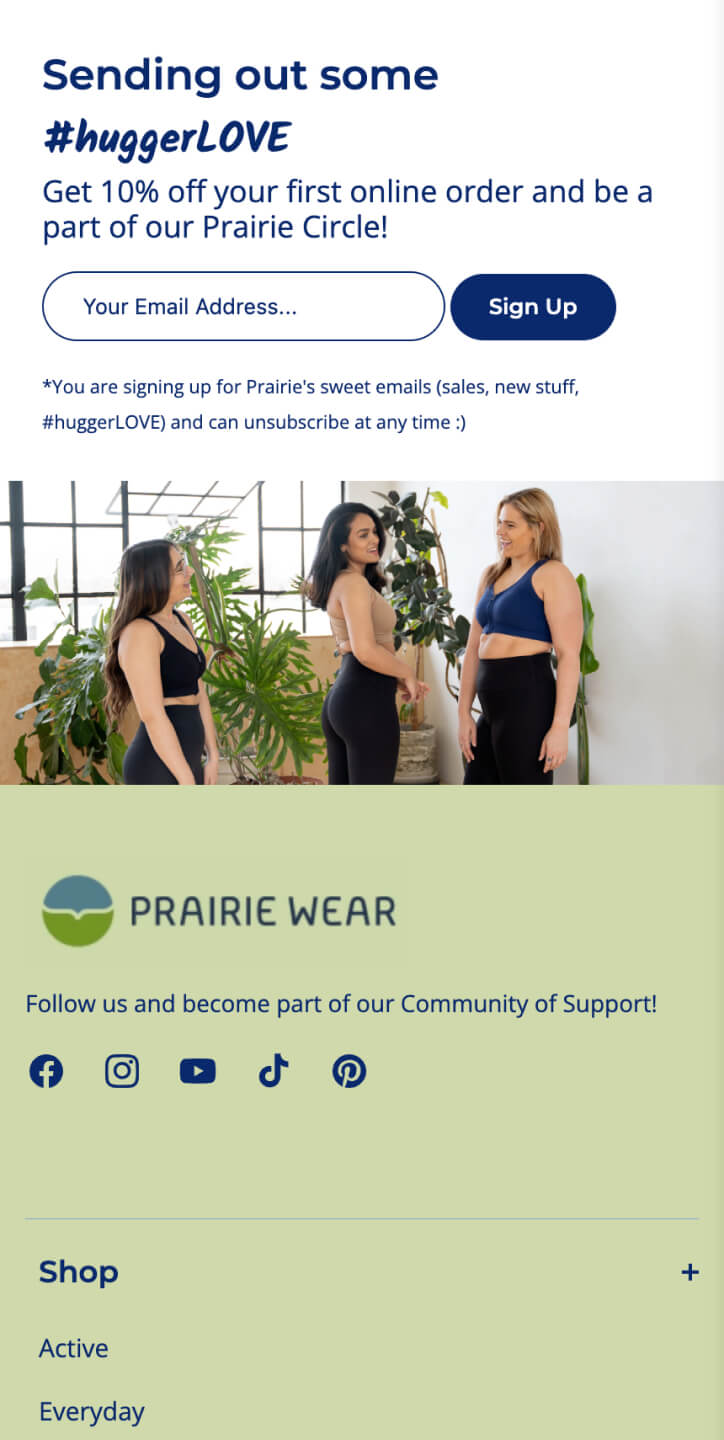Open the Active shop link
The image size is (724, 1440).
coord(74,1348)
